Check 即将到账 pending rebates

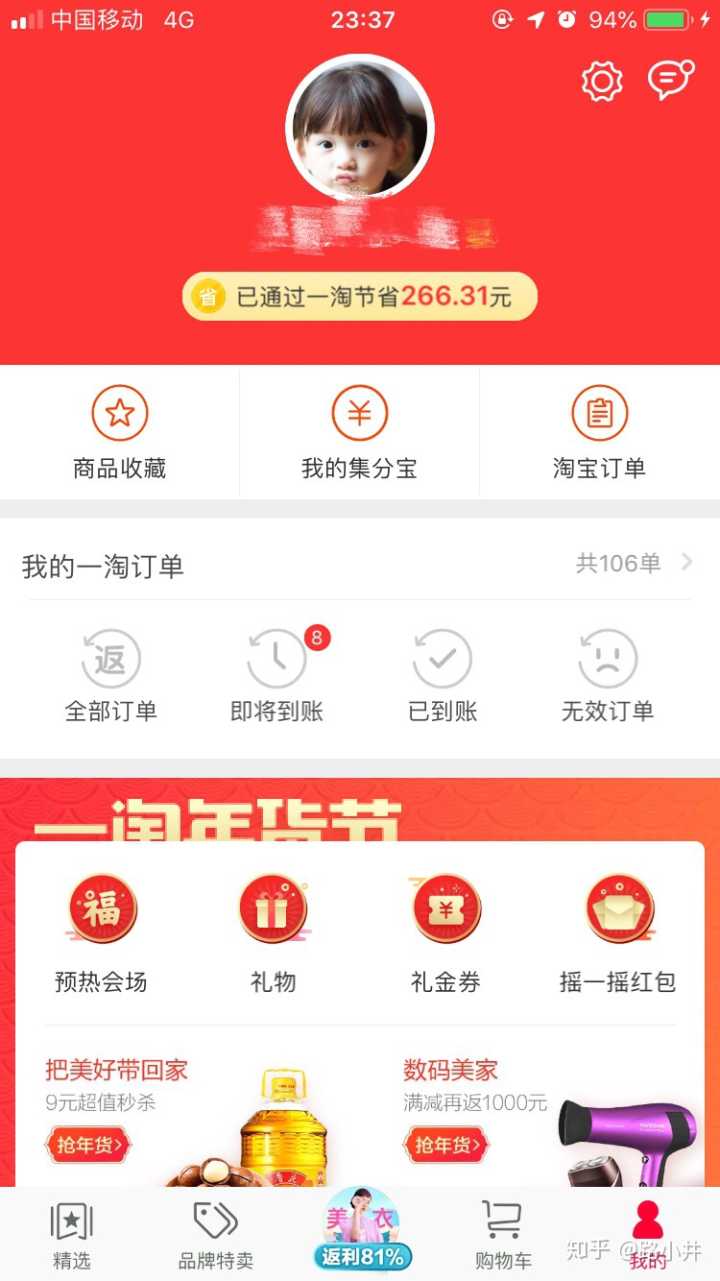coord(277,675)
